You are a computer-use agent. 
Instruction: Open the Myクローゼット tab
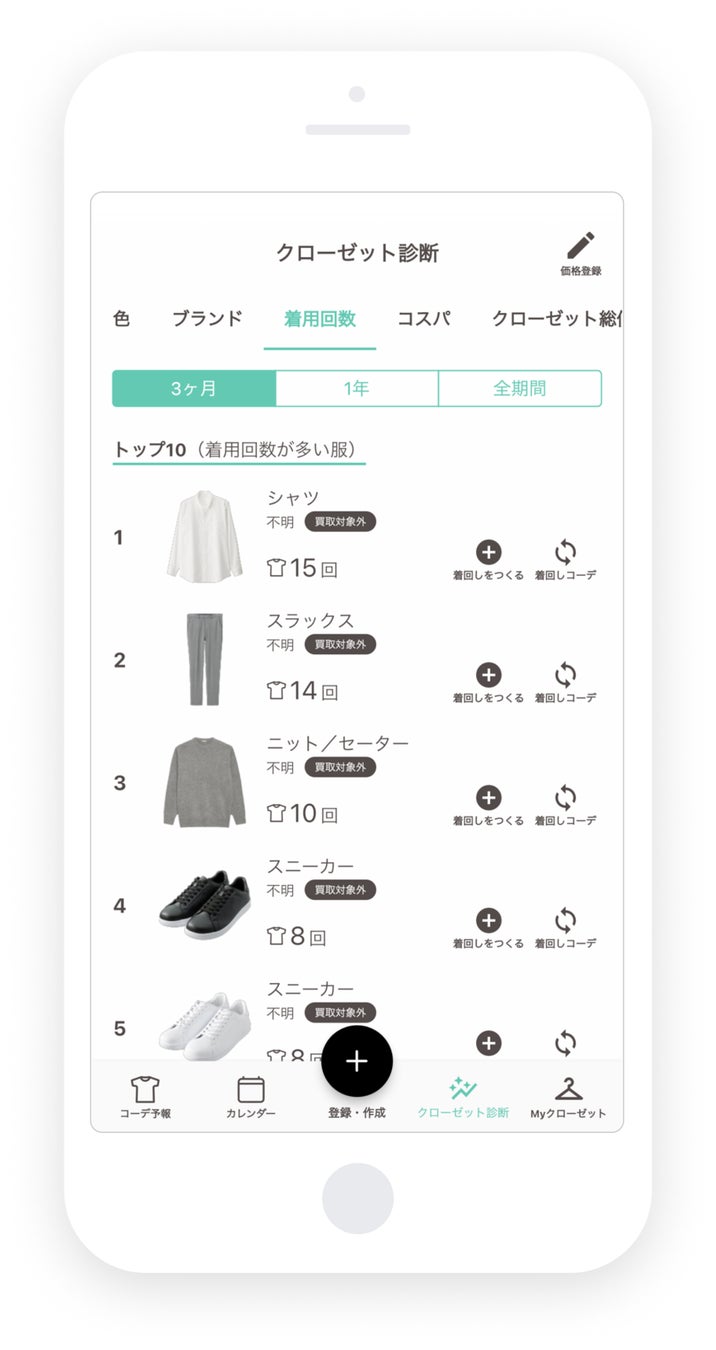click(x=568, y=1097)
